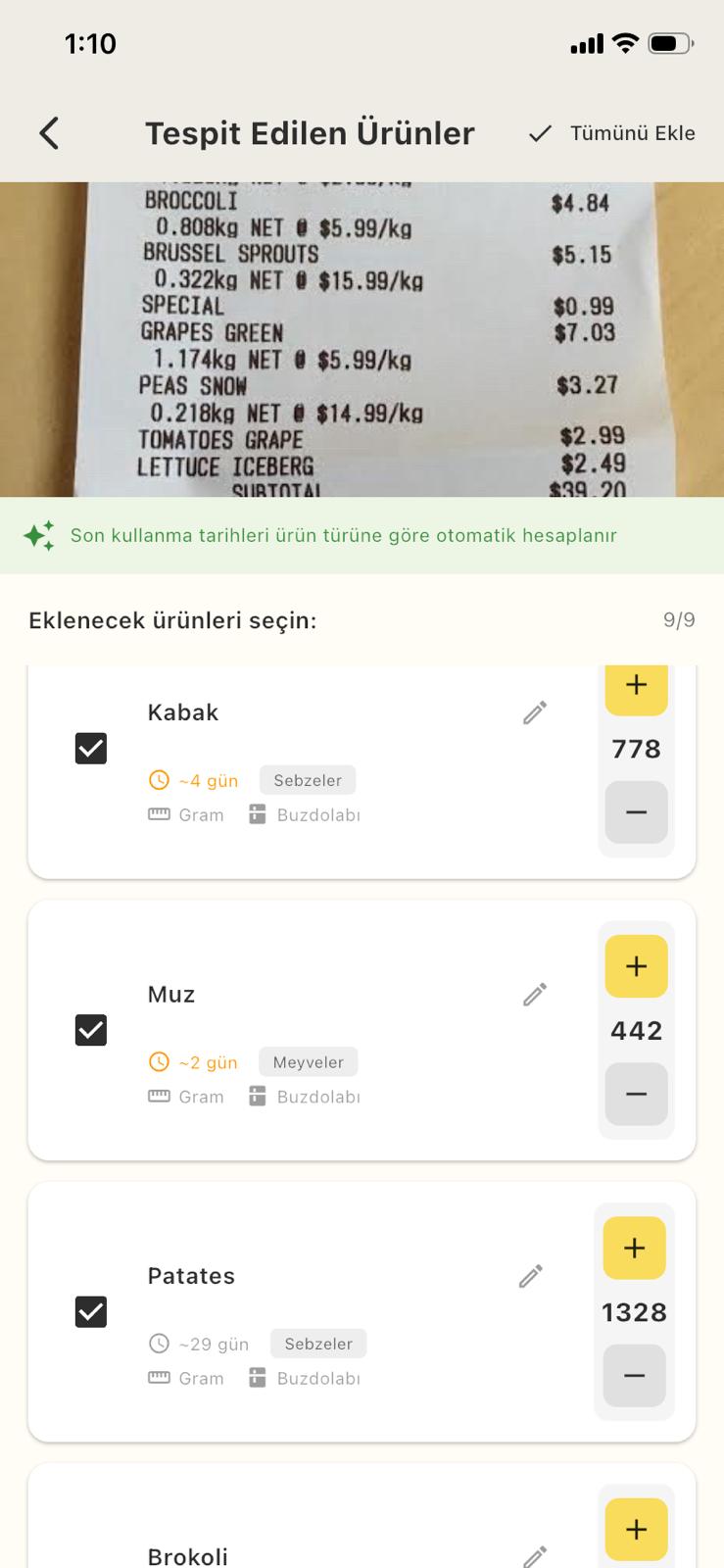Edit the Kabak item name

535,712
